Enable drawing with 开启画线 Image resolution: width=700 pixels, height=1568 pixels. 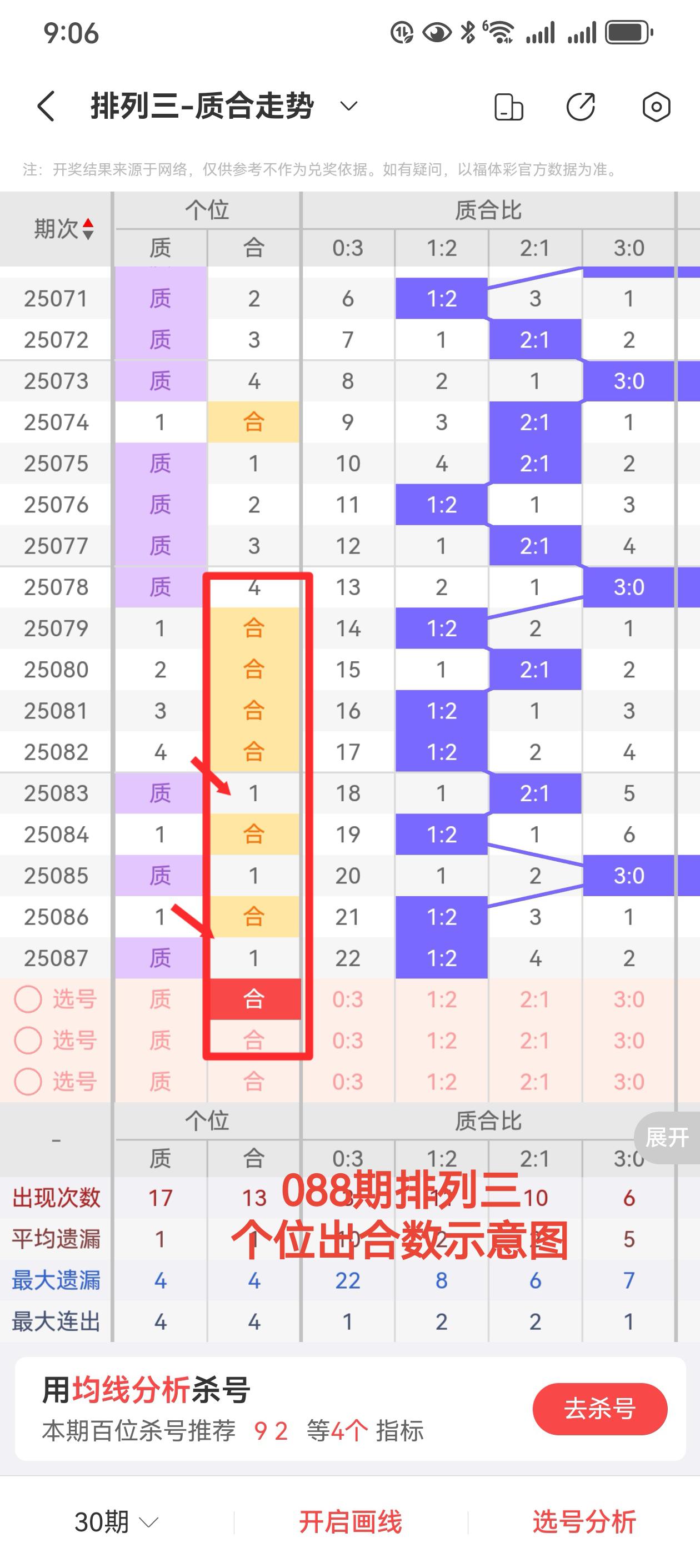click(x=351, y=1522)
